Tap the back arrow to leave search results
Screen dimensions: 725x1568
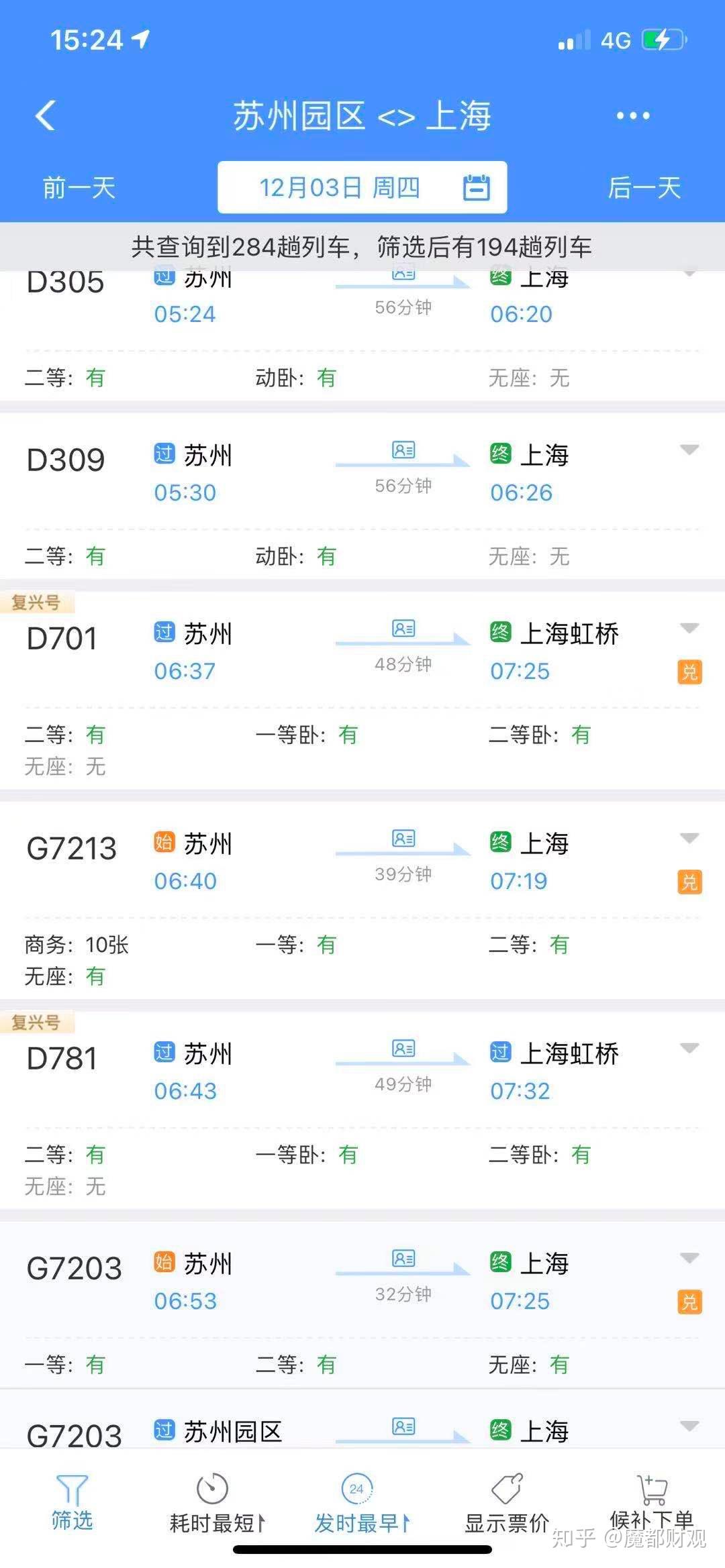[45, 115]
